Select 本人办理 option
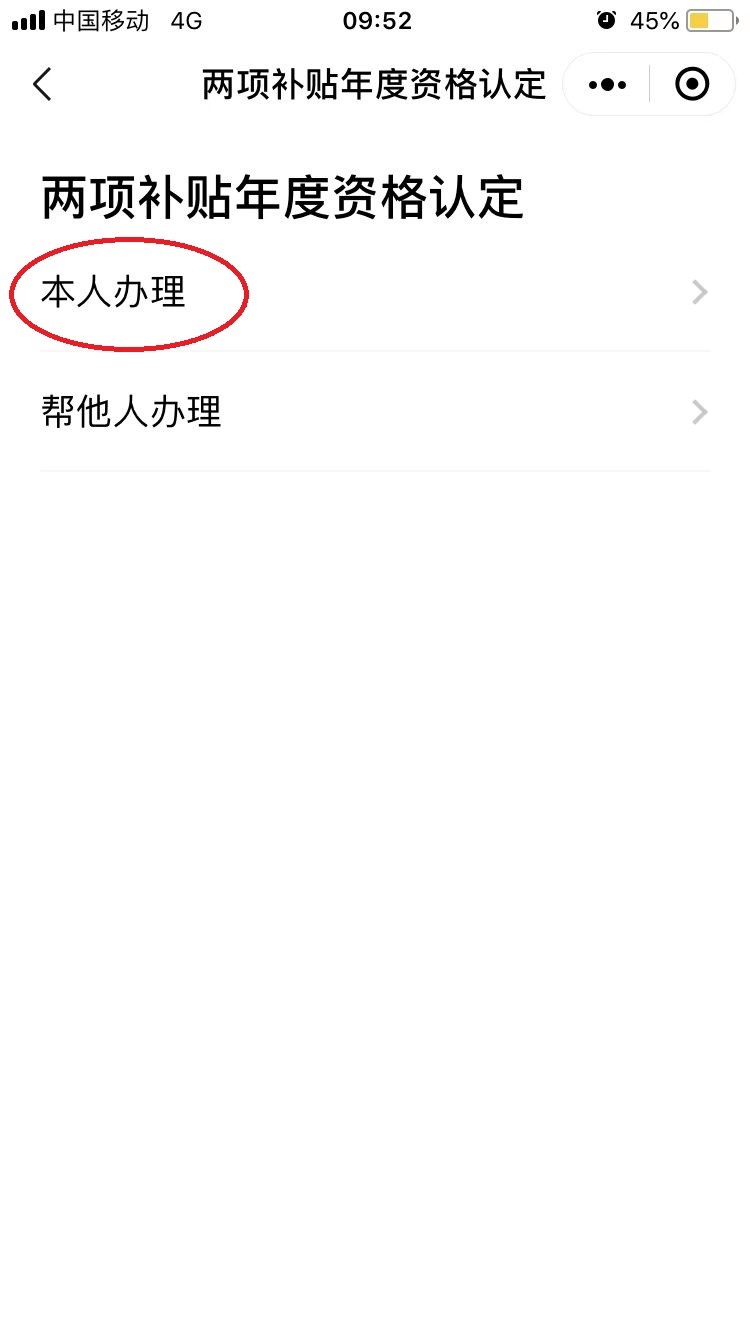The image size is (750, 1334). pyautogui.click(x=375, y=292)
